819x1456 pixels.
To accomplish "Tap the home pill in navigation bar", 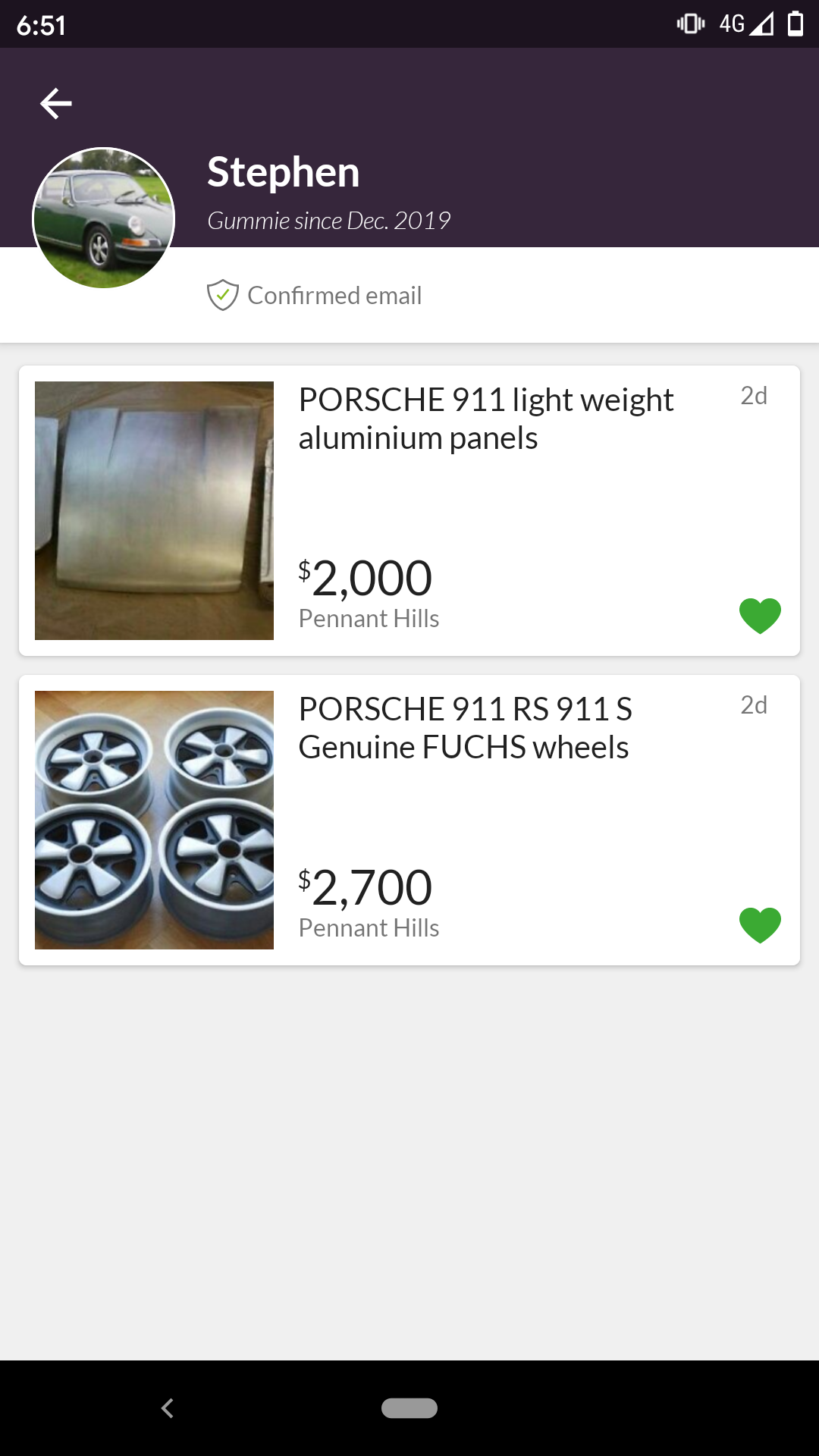I will tap(409, 1408).
